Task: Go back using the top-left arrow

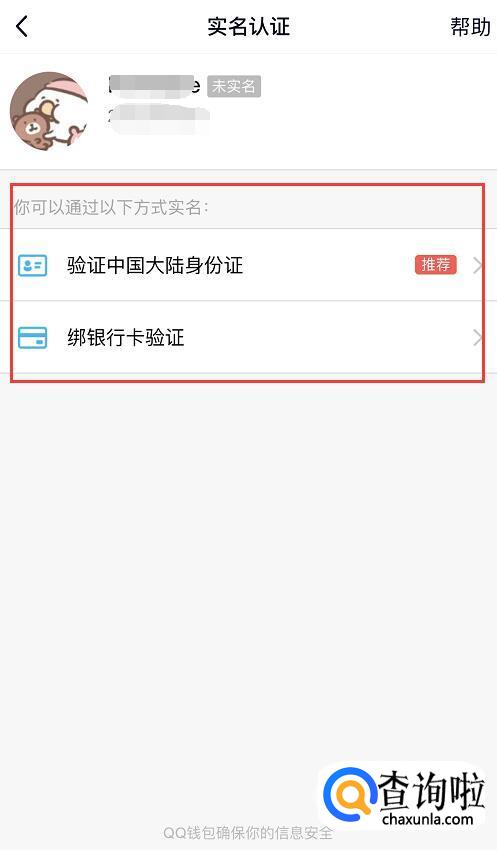Action: [x=22, y=26]
